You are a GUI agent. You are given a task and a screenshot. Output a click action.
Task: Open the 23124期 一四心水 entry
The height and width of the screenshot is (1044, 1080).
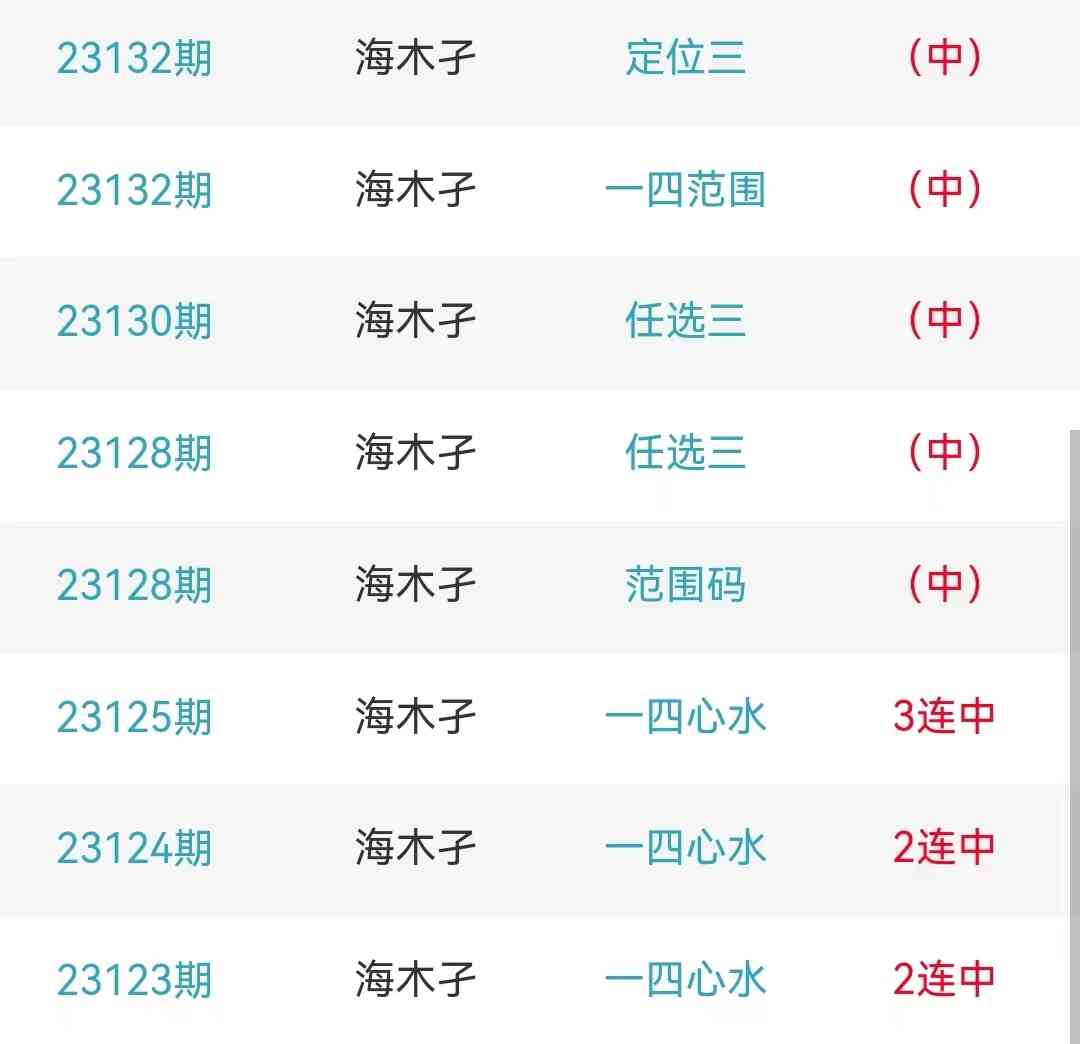685,849
